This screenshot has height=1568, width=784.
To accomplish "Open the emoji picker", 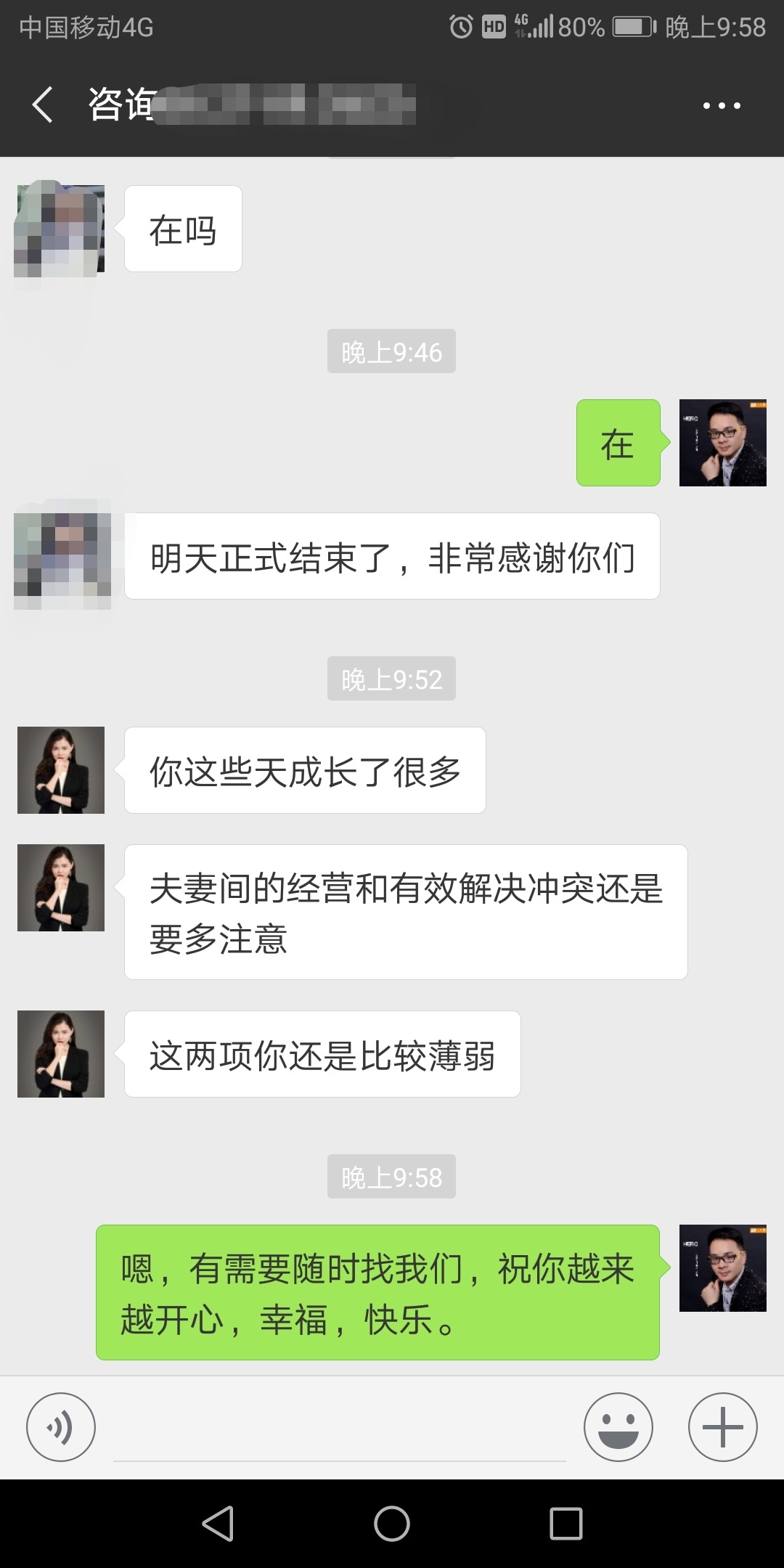I will pyautogui.click(x=618, y=1427).
